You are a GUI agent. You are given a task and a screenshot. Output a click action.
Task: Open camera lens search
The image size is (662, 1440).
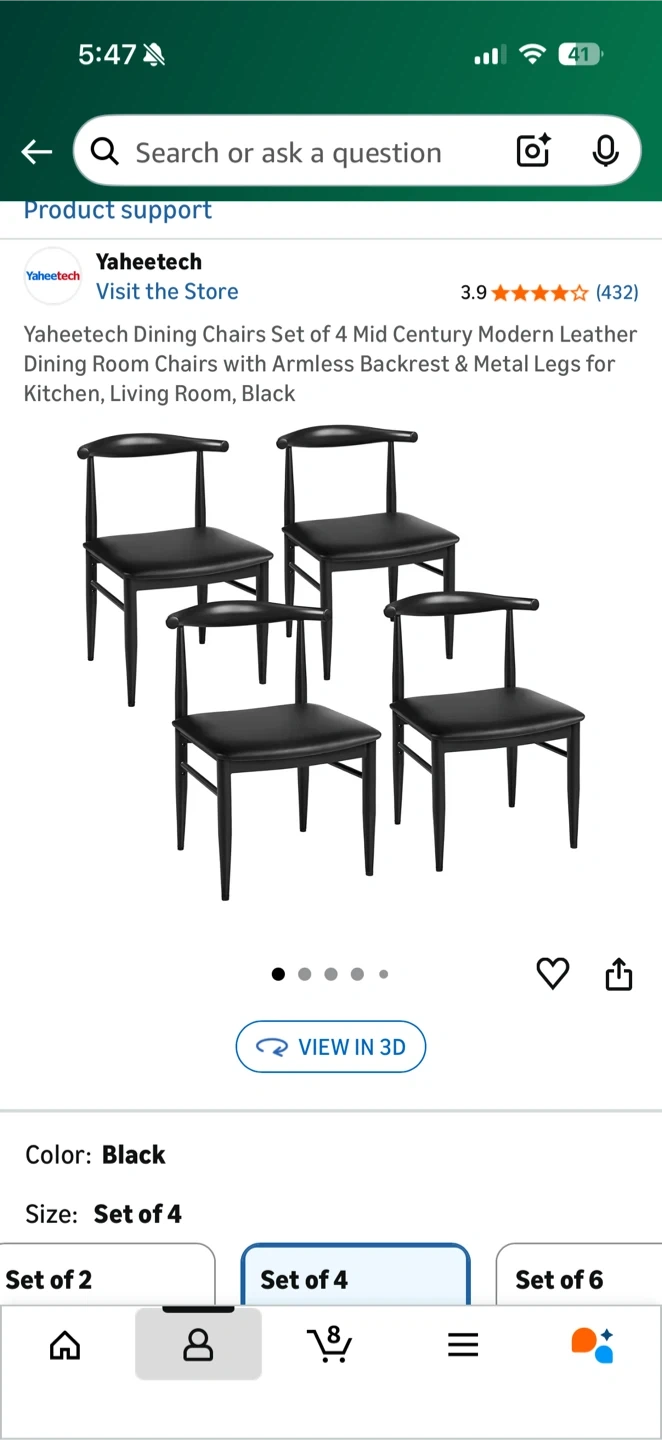point(534,151)
